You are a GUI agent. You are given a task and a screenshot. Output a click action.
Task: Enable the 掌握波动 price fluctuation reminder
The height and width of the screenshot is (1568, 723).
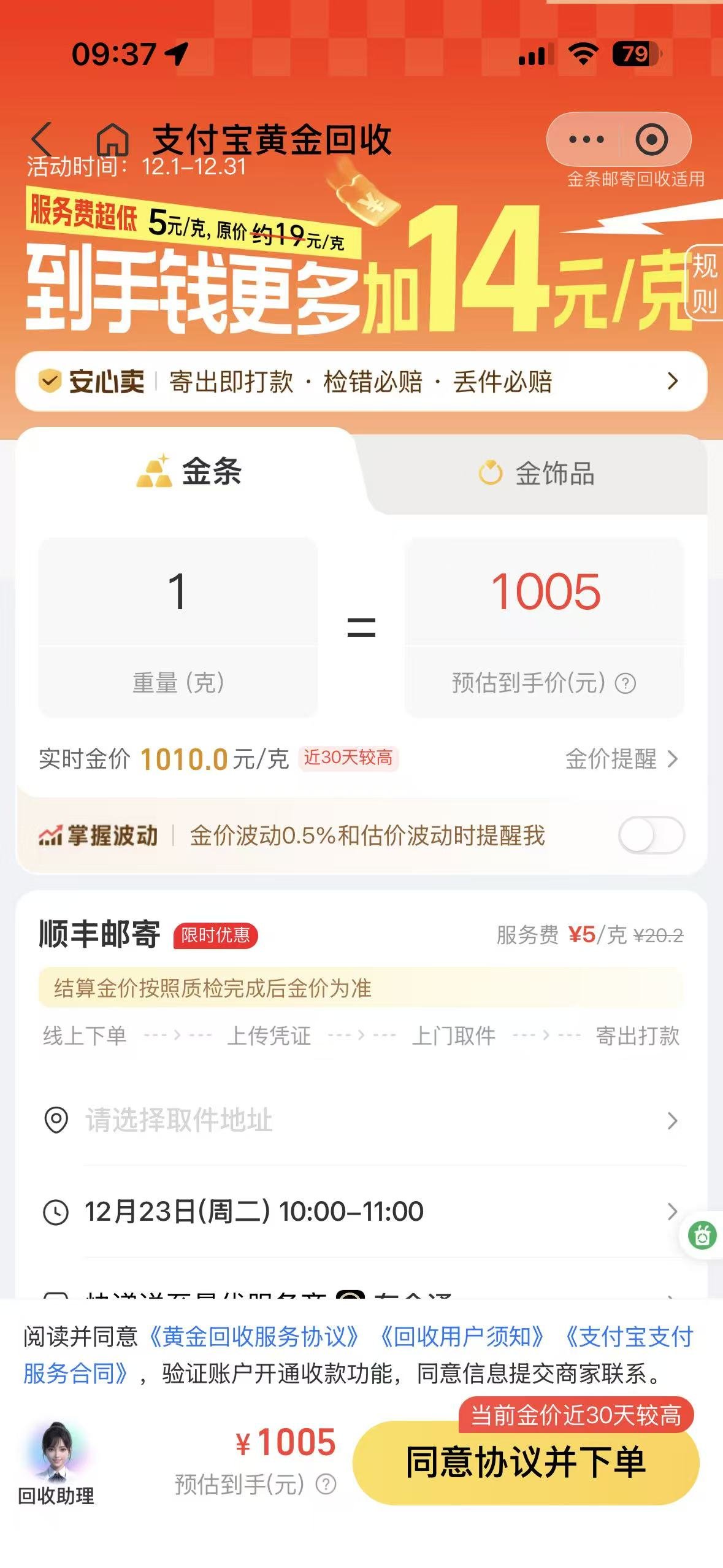pos(651,836)
